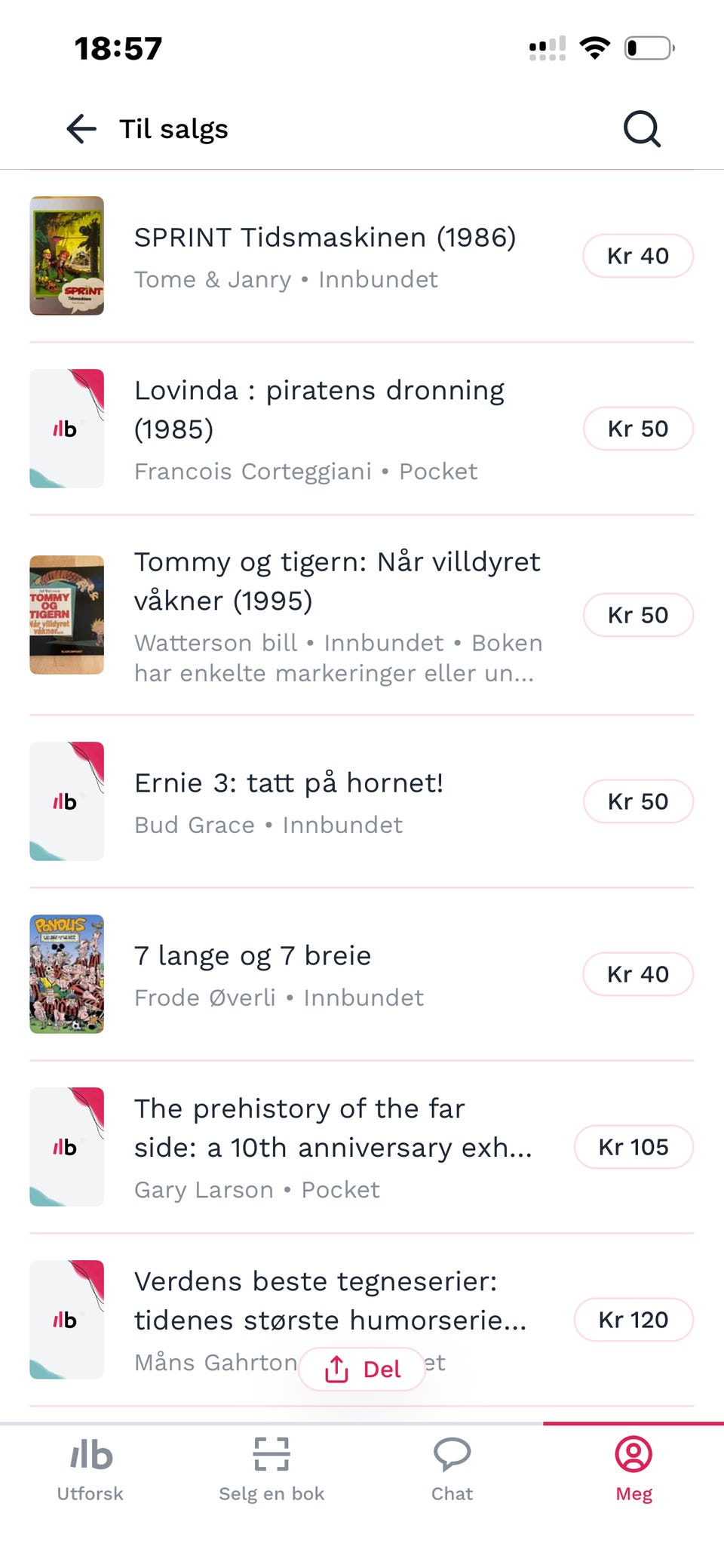Open the SPRINT Tidsmaskinen (1986) listing
The image size is (724, 1568).
(x=362, y=256)
